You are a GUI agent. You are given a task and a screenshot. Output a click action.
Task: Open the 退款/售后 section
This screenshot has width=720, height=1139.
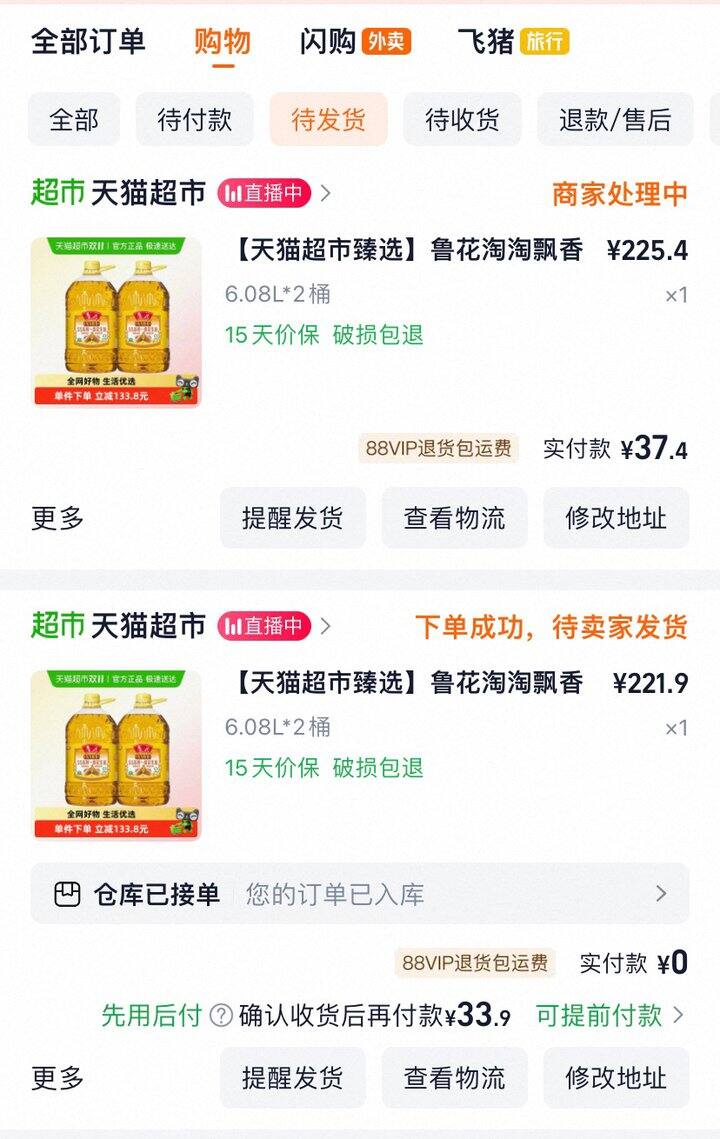coord(615,119)
